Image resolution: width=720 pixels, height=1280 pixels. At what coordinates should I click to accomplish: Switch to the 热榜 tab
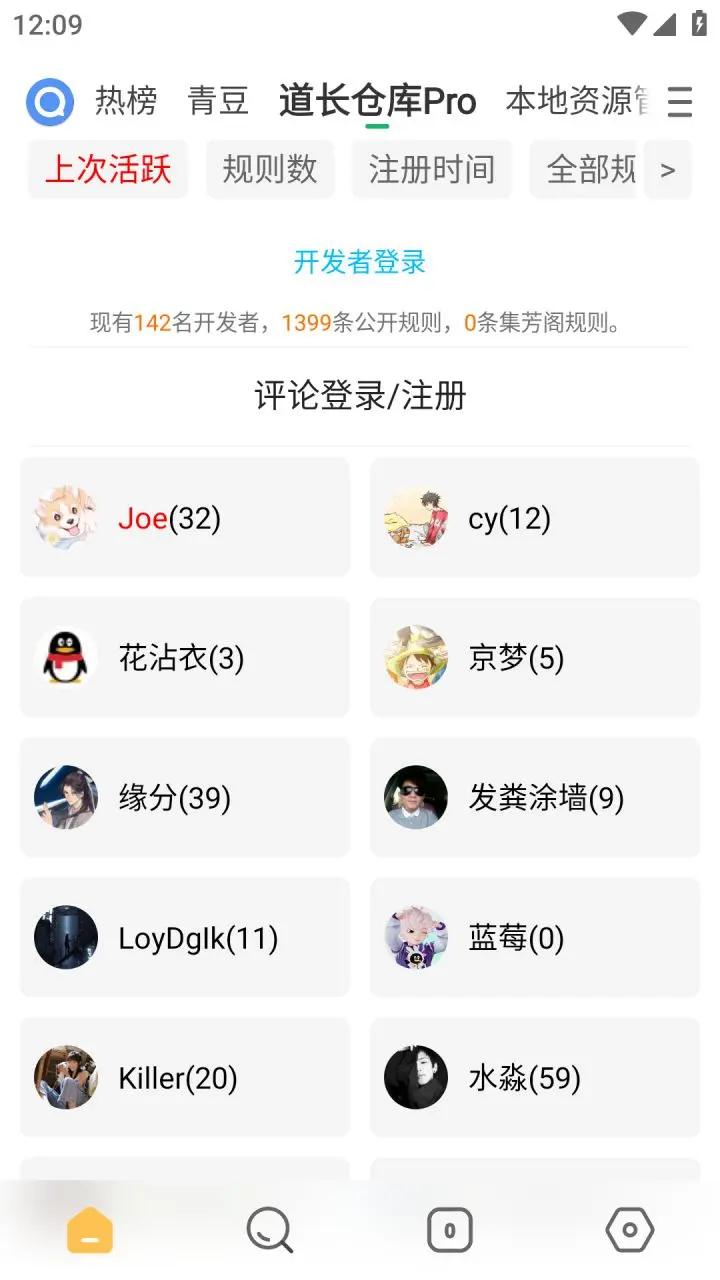(126, 101)
